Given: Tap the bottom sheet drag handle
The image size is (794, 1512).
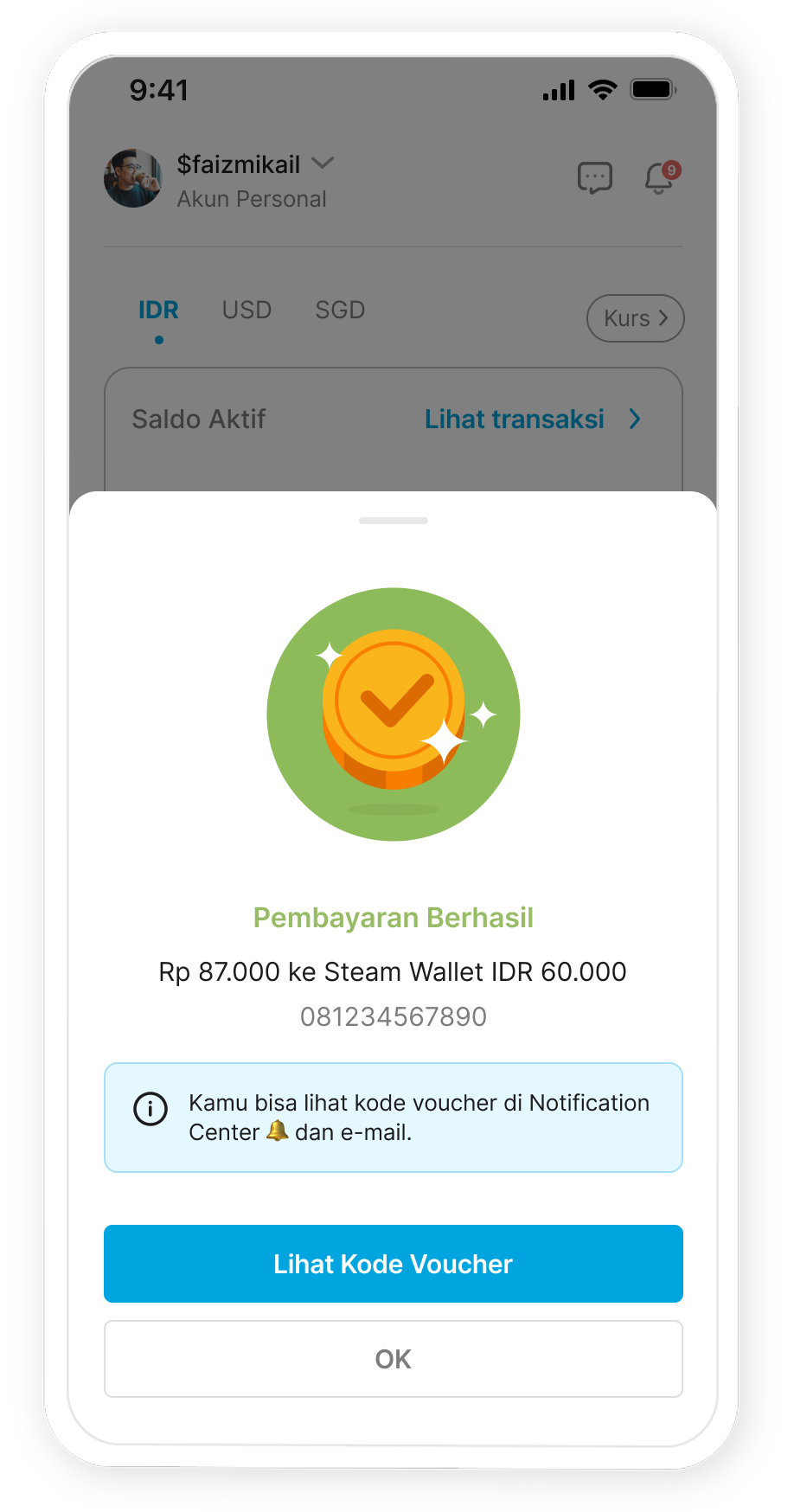Looking at the screenshot, I should [393, 521].
